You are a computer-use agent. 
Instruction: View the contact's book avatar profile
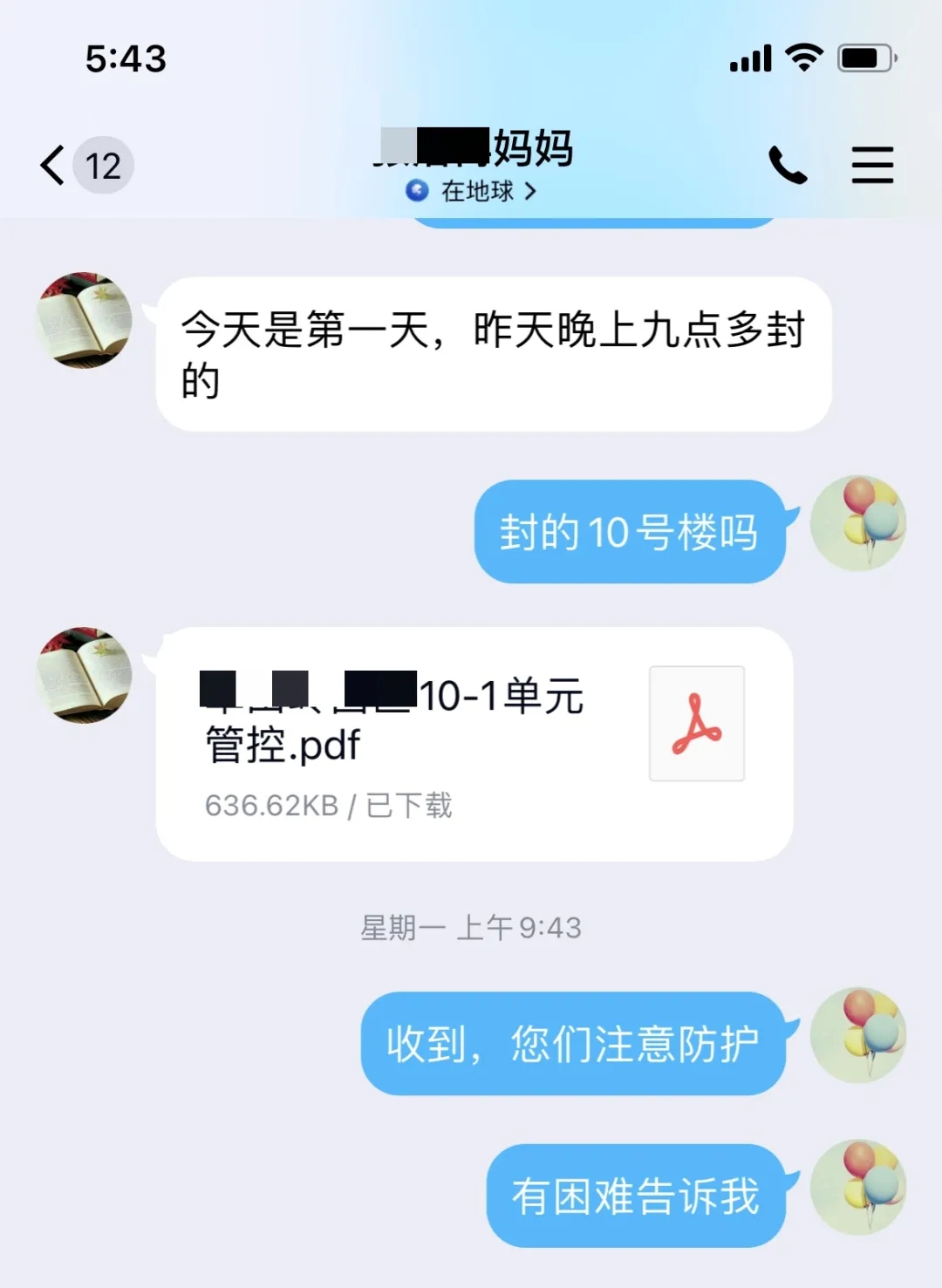[84, 320]
